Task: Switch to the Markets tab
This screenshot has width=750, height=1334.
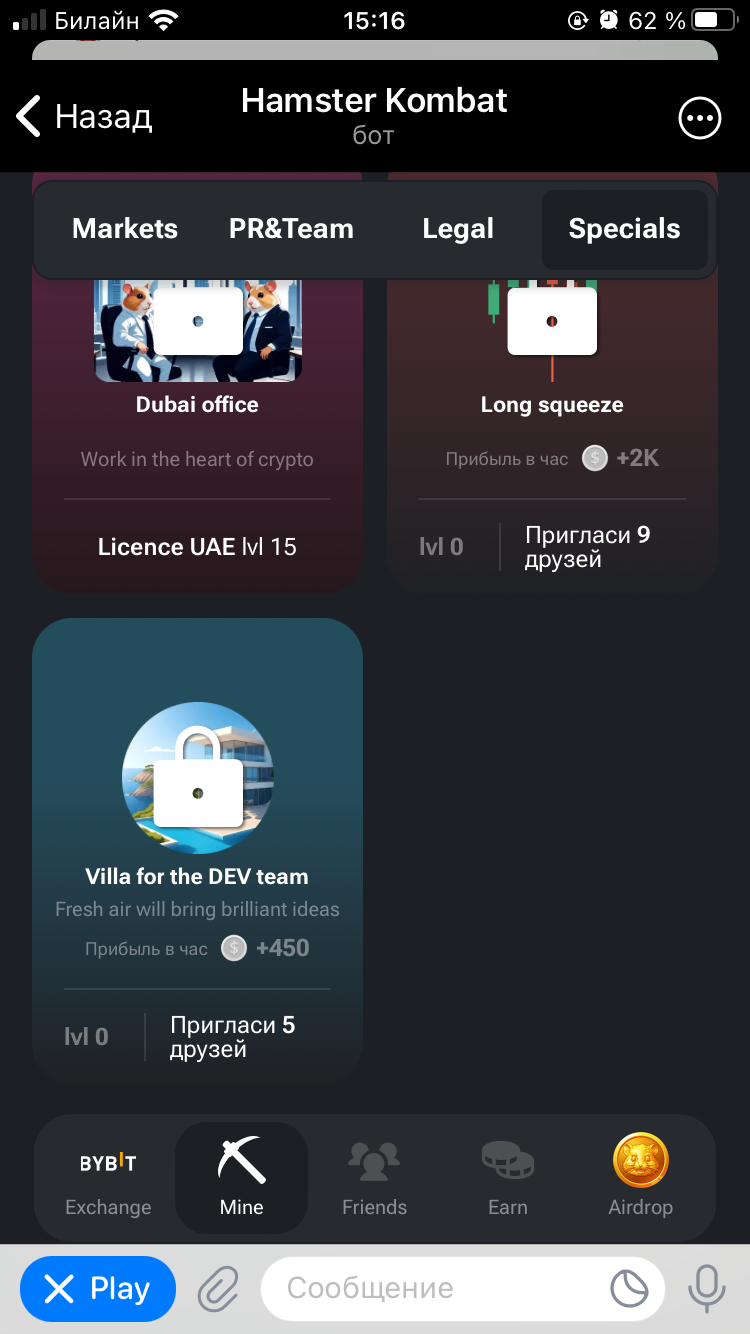Action: tap(125, 229)
